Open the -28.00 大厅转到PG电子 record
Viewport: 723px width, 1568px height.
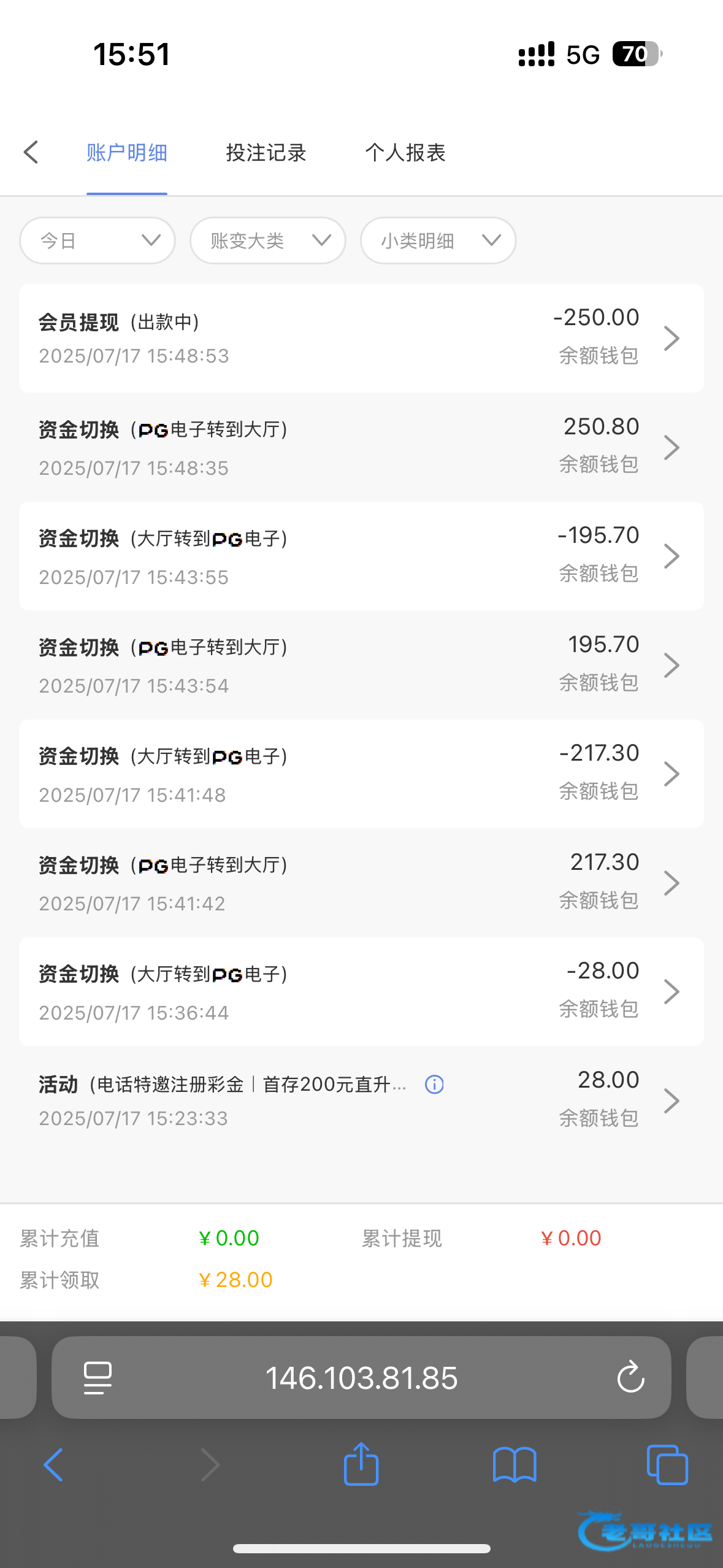pos(361,991)
